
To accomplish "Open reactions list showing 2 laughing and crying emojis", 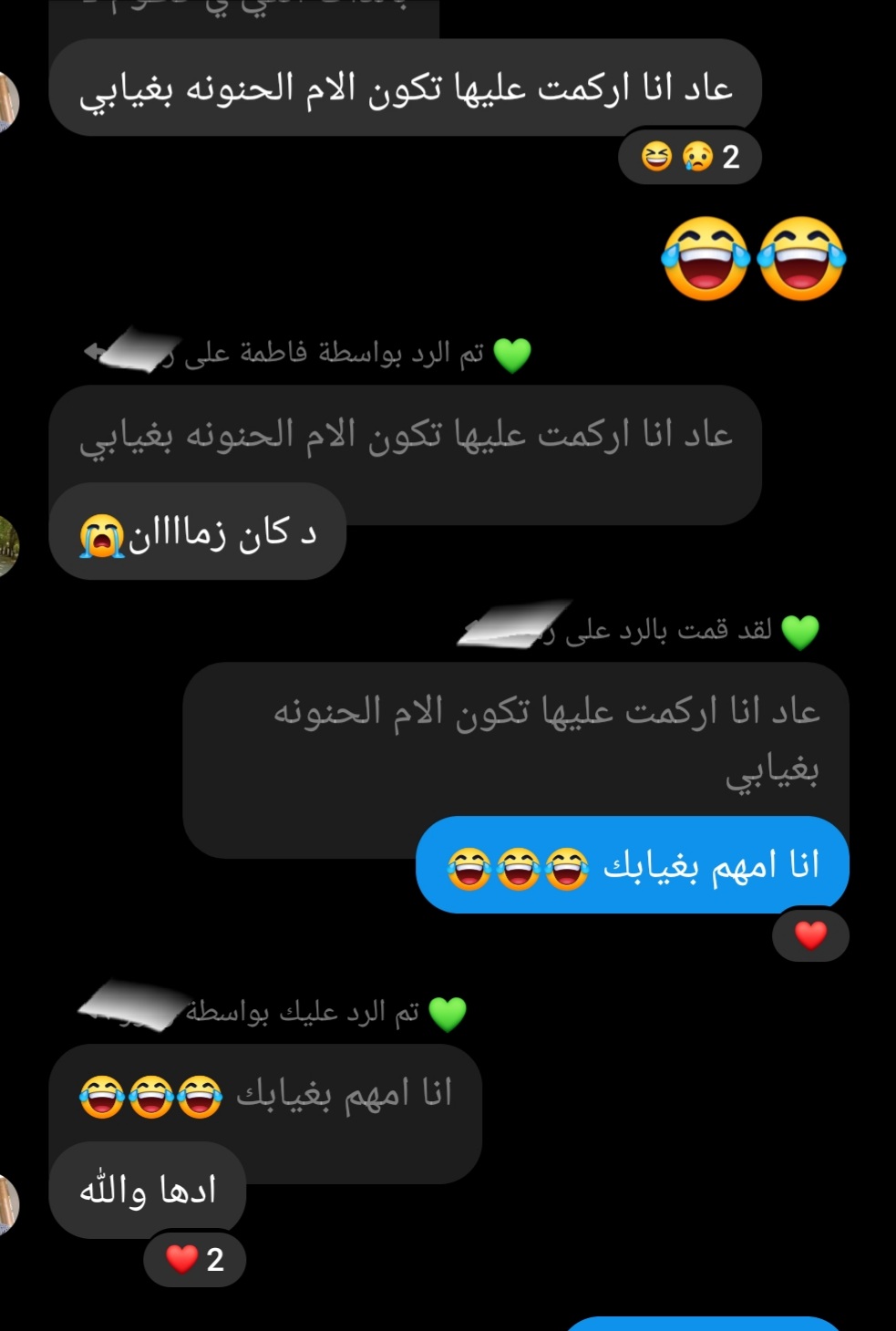I will click(x=690, y=157).
